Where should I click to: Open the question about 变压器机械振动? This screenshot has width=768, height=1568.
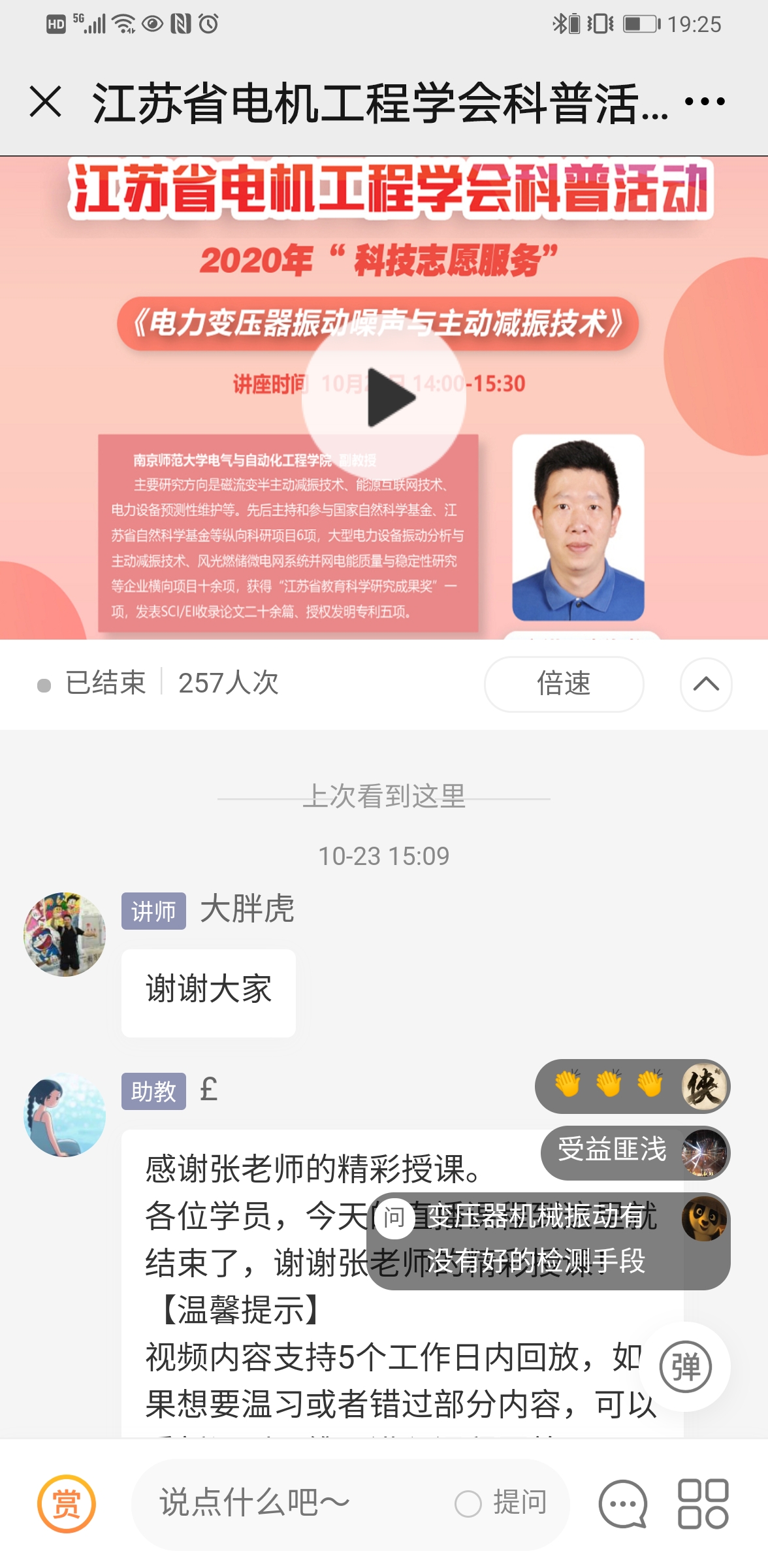[537, 1240]
